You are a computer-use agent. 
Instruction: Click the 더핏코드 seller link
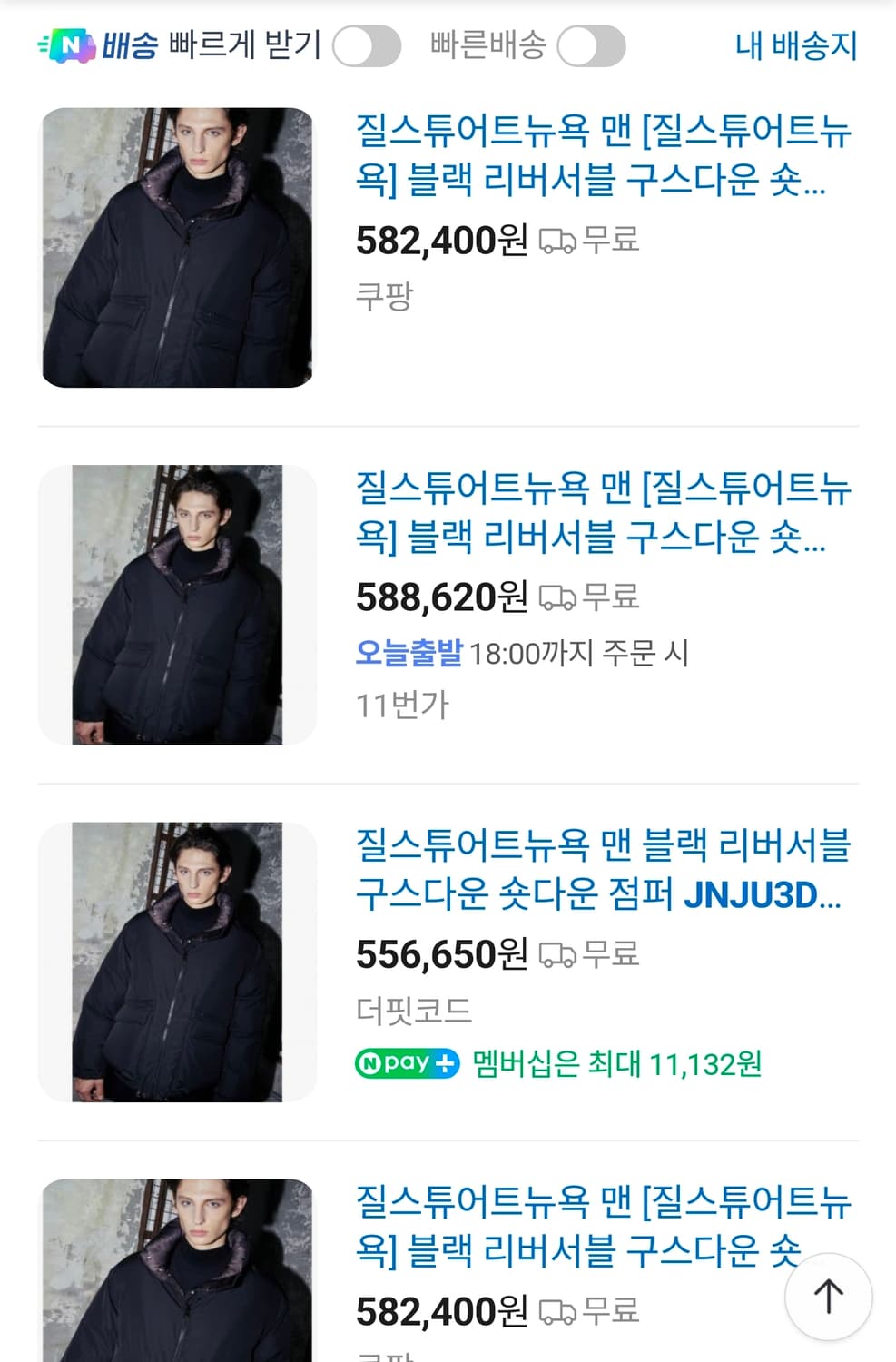coord(416,1007)
